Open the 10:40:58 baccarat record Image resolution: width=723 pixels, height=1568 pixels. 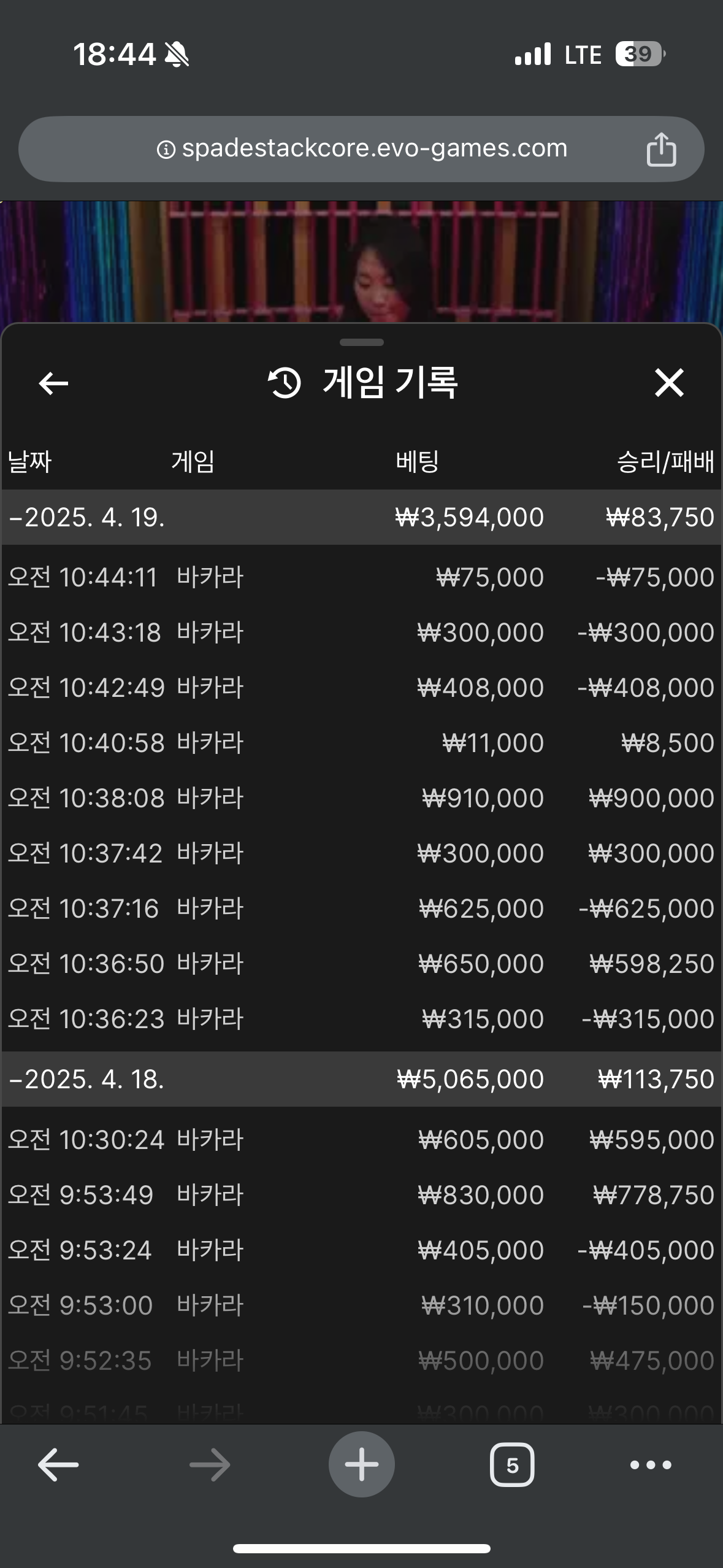coord(361,743)
